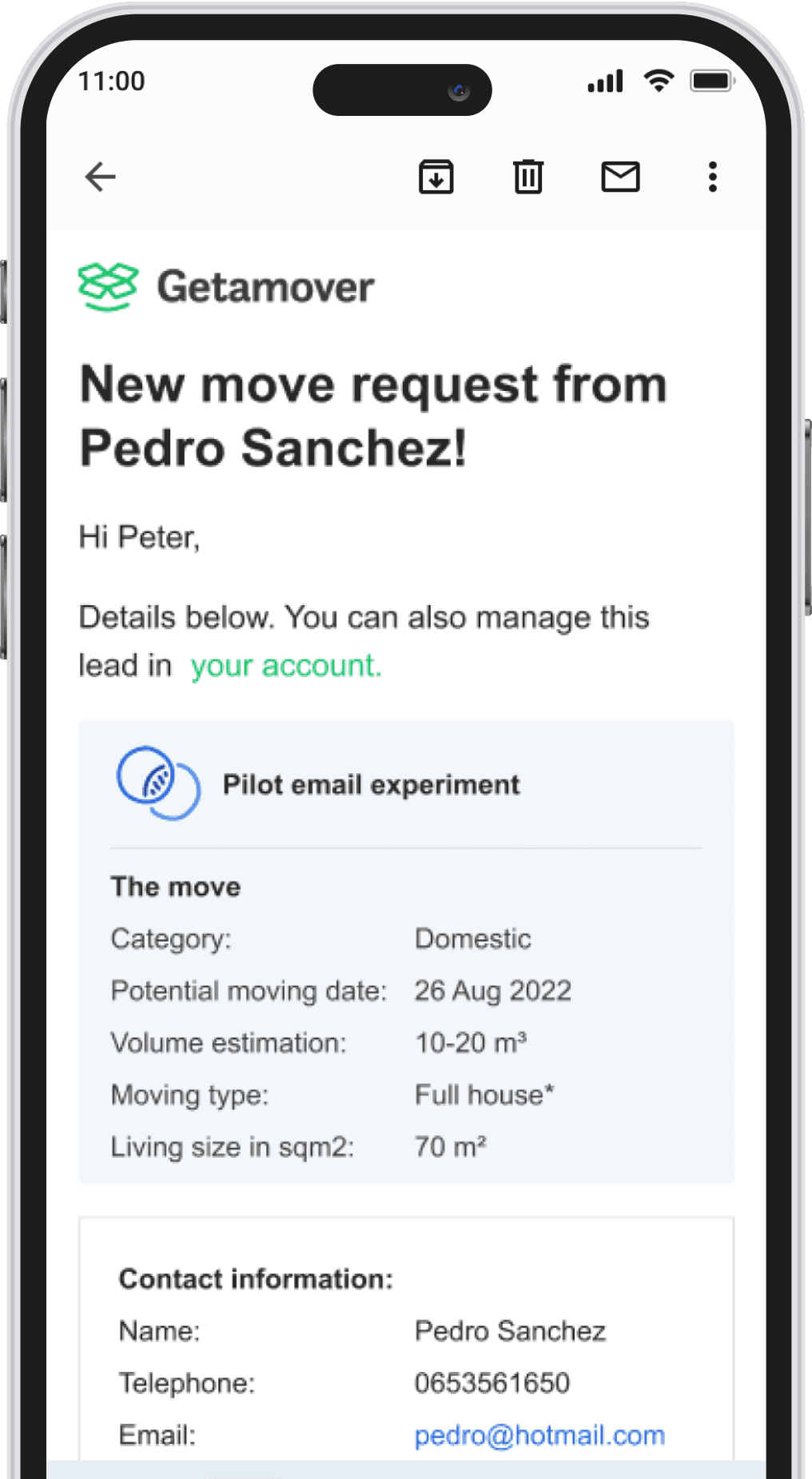
Task: Tap the pedro@hotmail.com email link
Action: [x=539, y=1435]
